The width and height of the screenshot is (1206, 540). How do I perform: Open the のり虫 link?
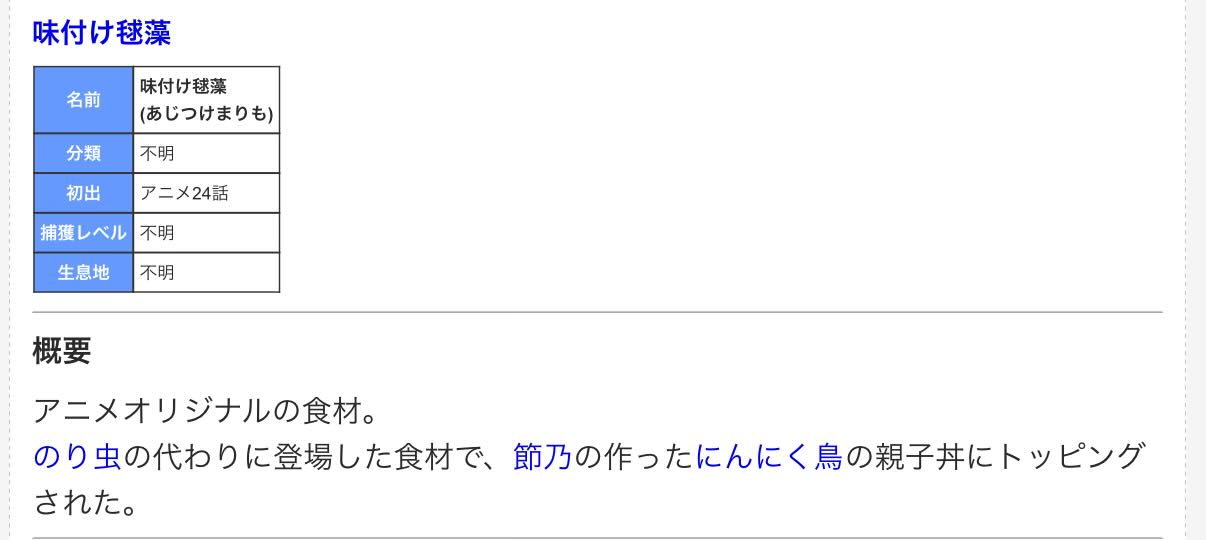click(x=77, y=457)
